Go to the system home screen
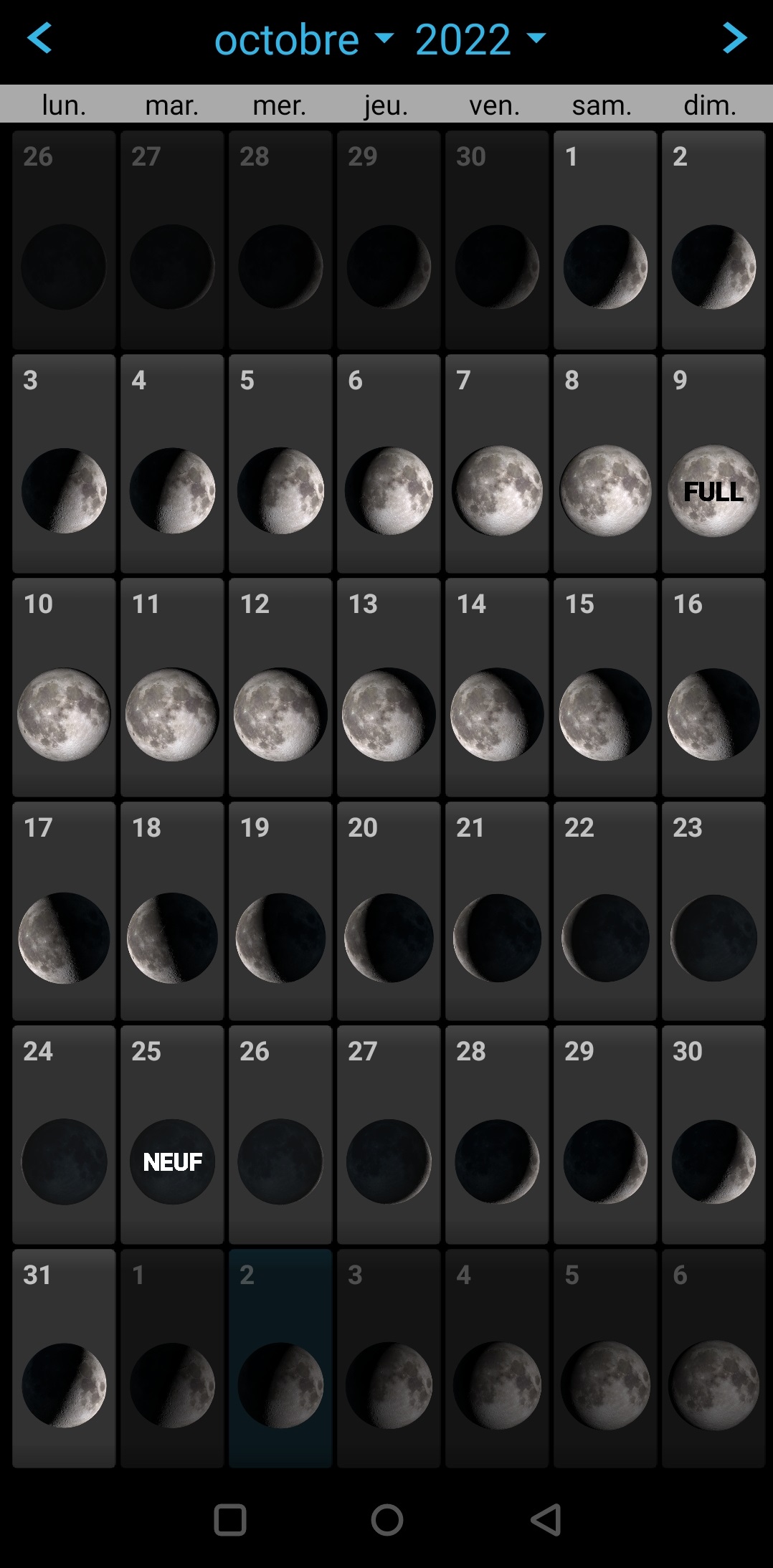 point(387,1519)
